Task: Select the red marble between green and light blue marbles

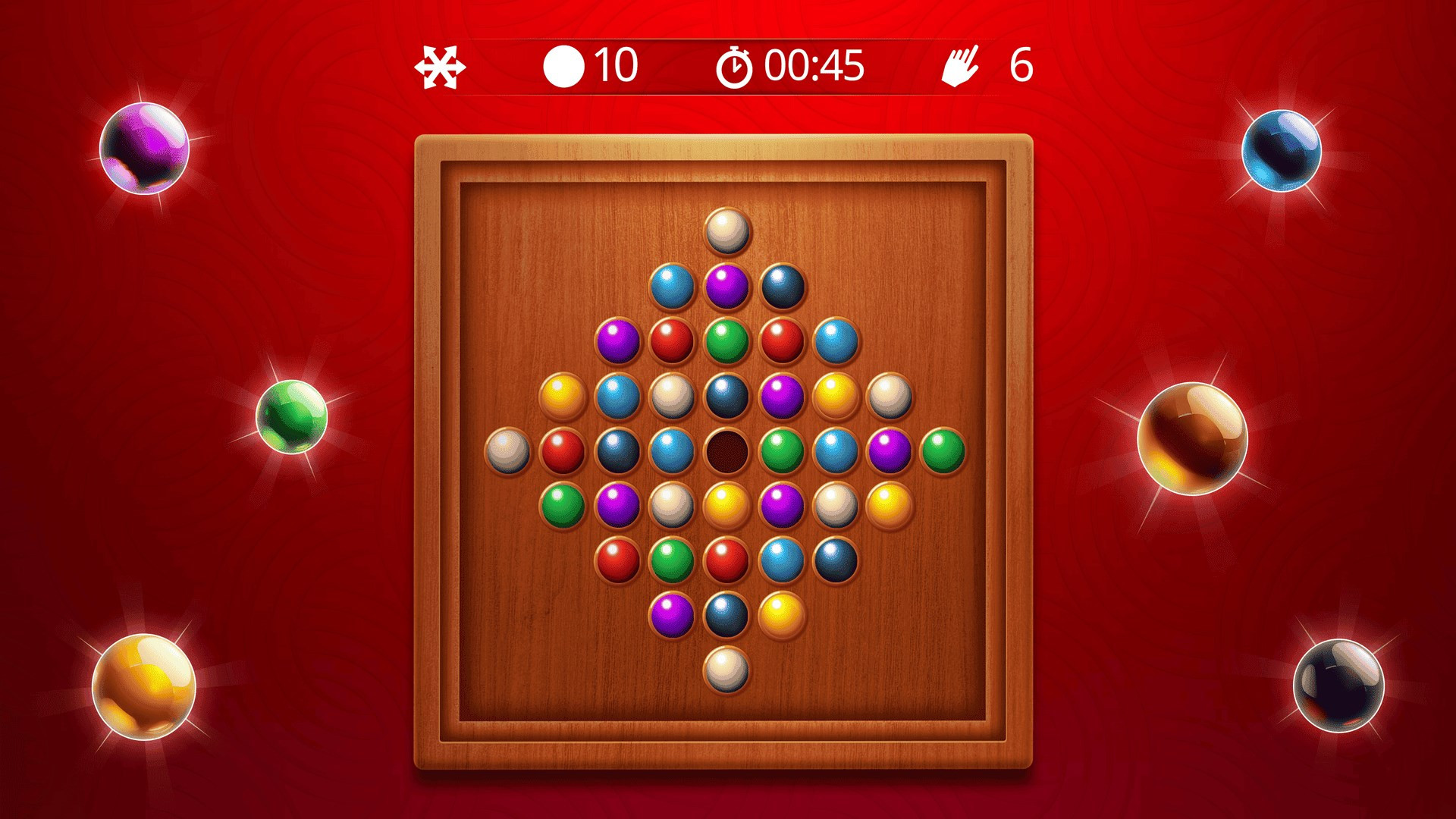Action: pos(726,560)
